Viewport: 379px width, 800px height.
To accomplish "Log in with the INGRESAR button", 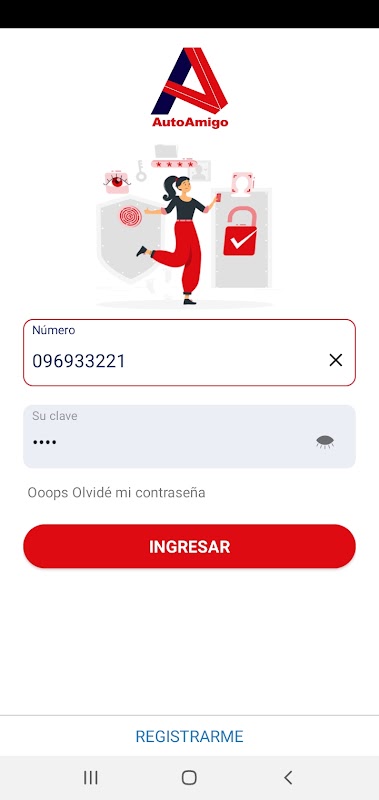I will 189,546.
